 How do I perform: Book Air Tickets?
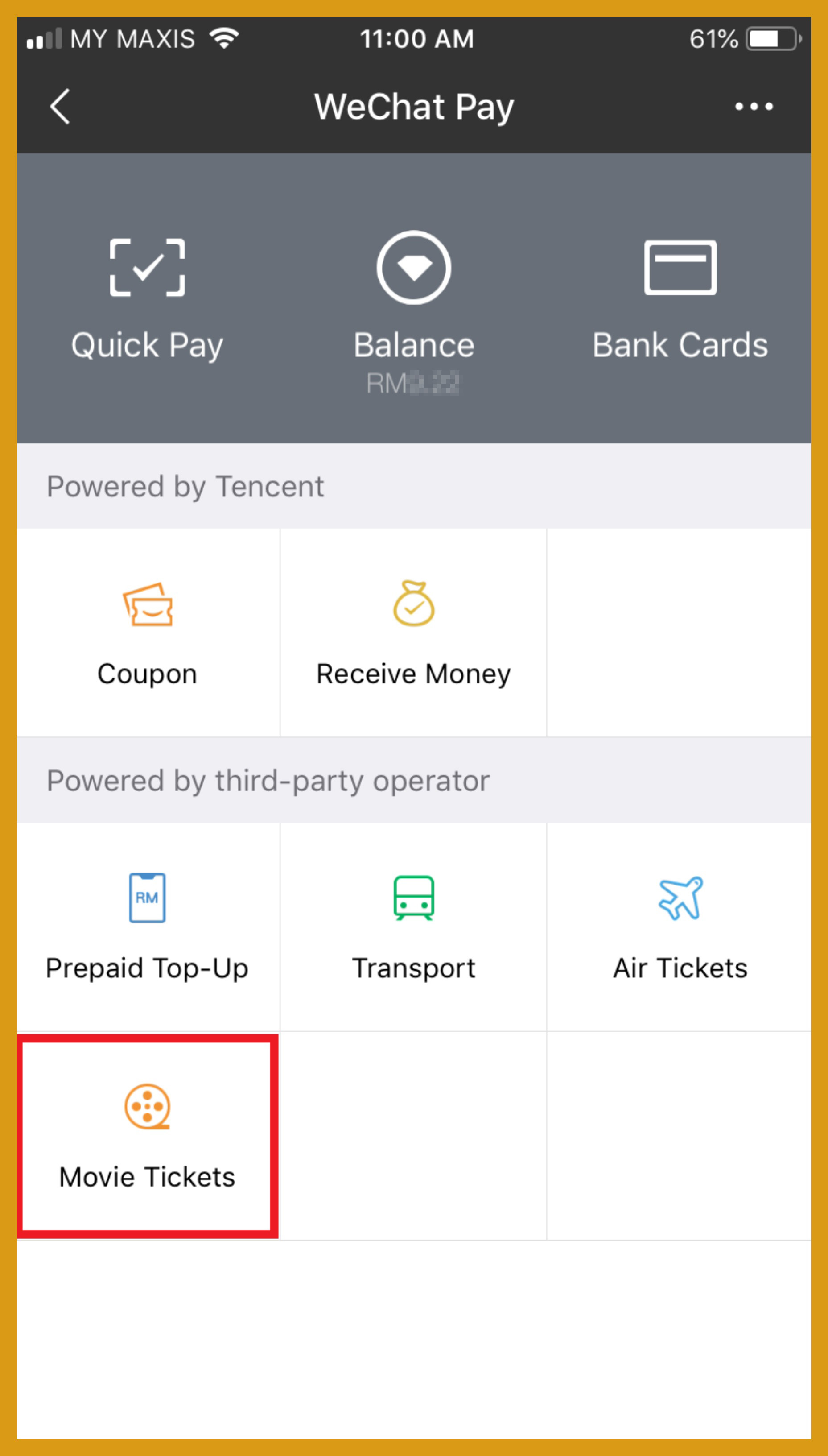[680, 927]
